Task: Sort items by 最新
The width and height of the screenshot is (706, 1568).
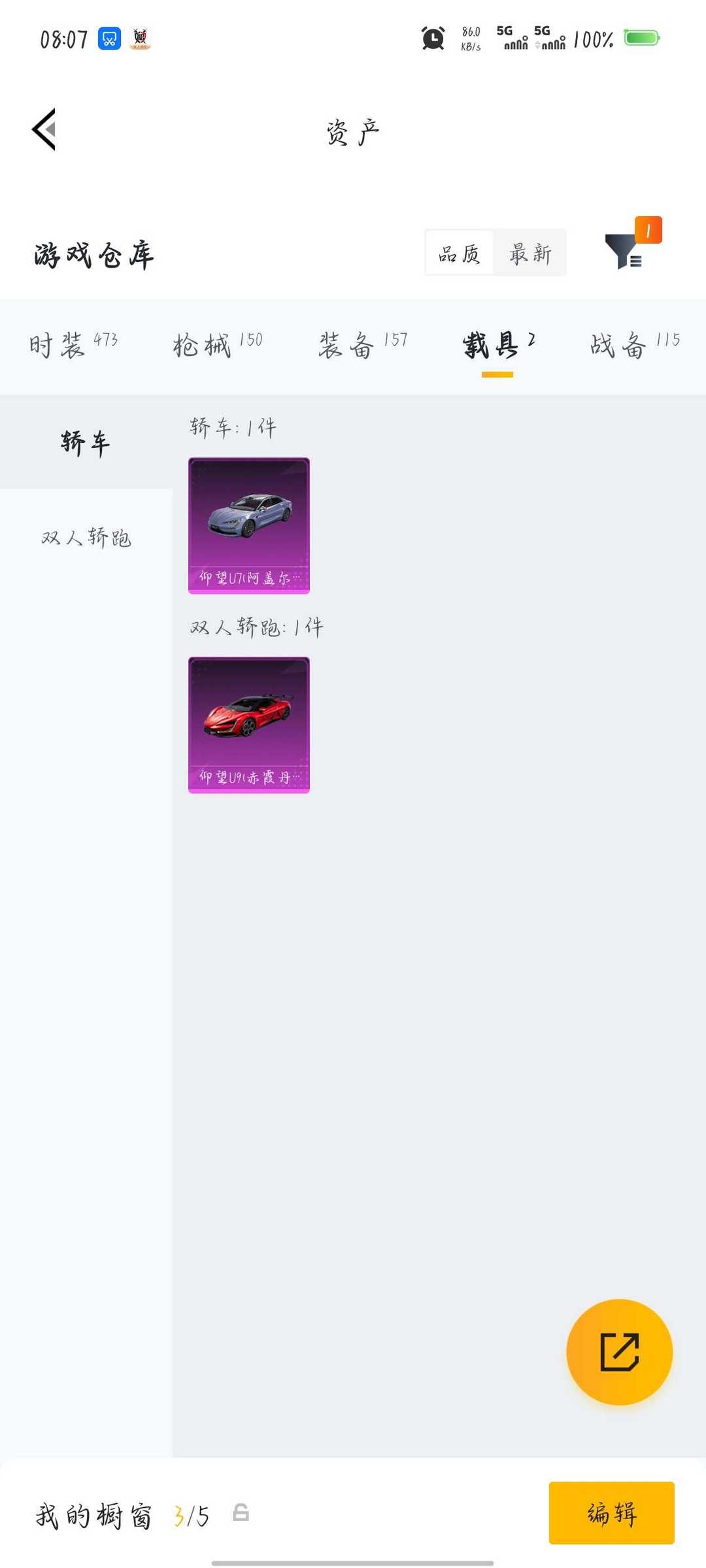Action: pos(530,253)
